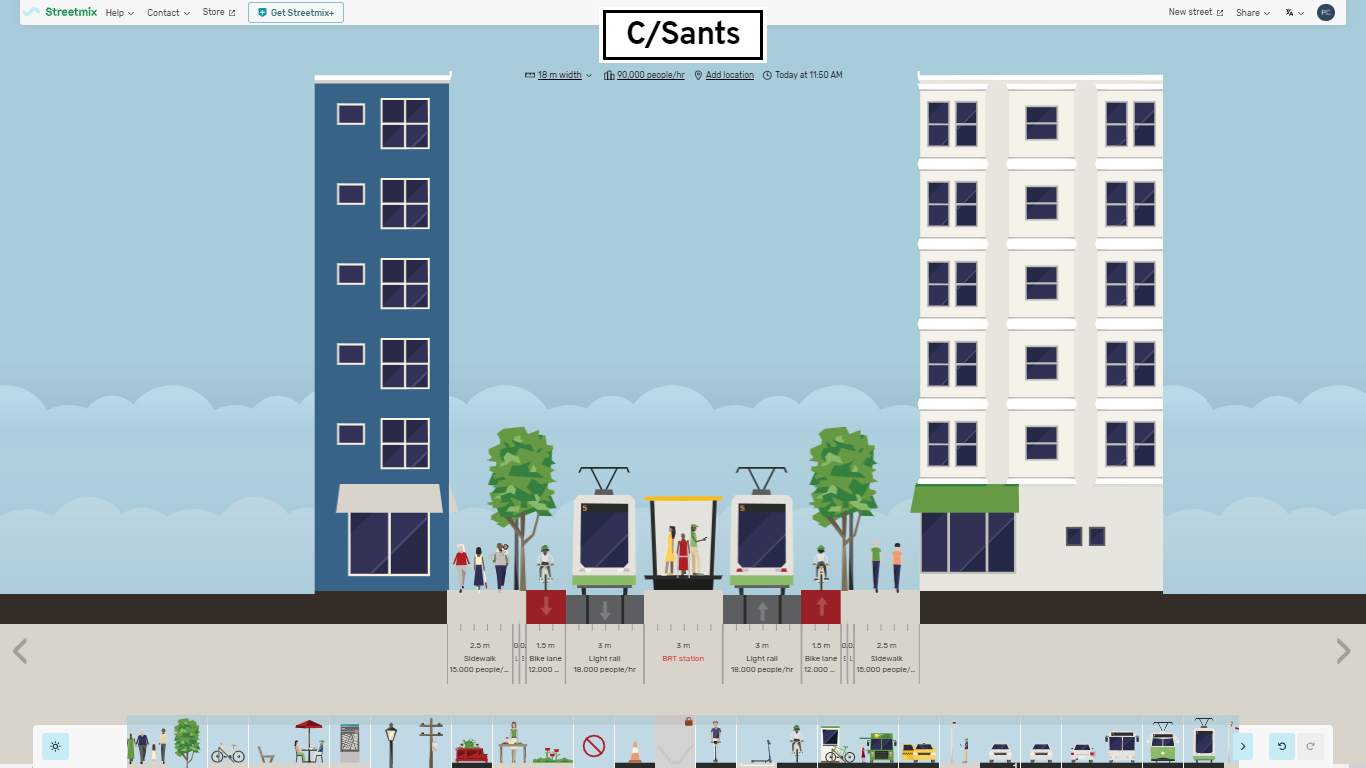This screenshot has height=768, width=1366.
Task: View the 90,000 people/hr capacity details
Action: click(x=650, y=75)
